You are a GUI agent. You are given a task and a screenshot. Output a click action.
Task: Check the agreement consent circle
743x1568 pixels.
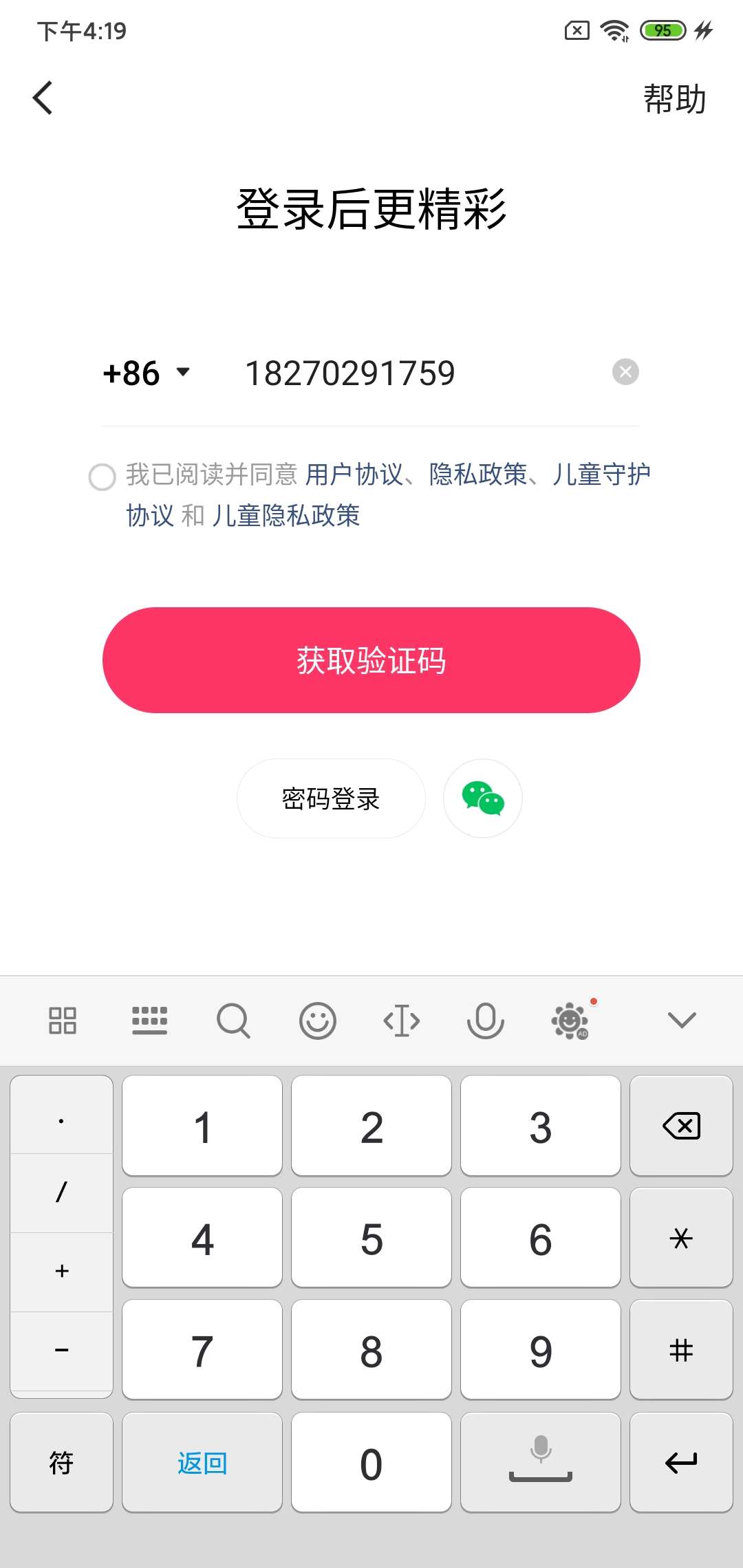103,477
